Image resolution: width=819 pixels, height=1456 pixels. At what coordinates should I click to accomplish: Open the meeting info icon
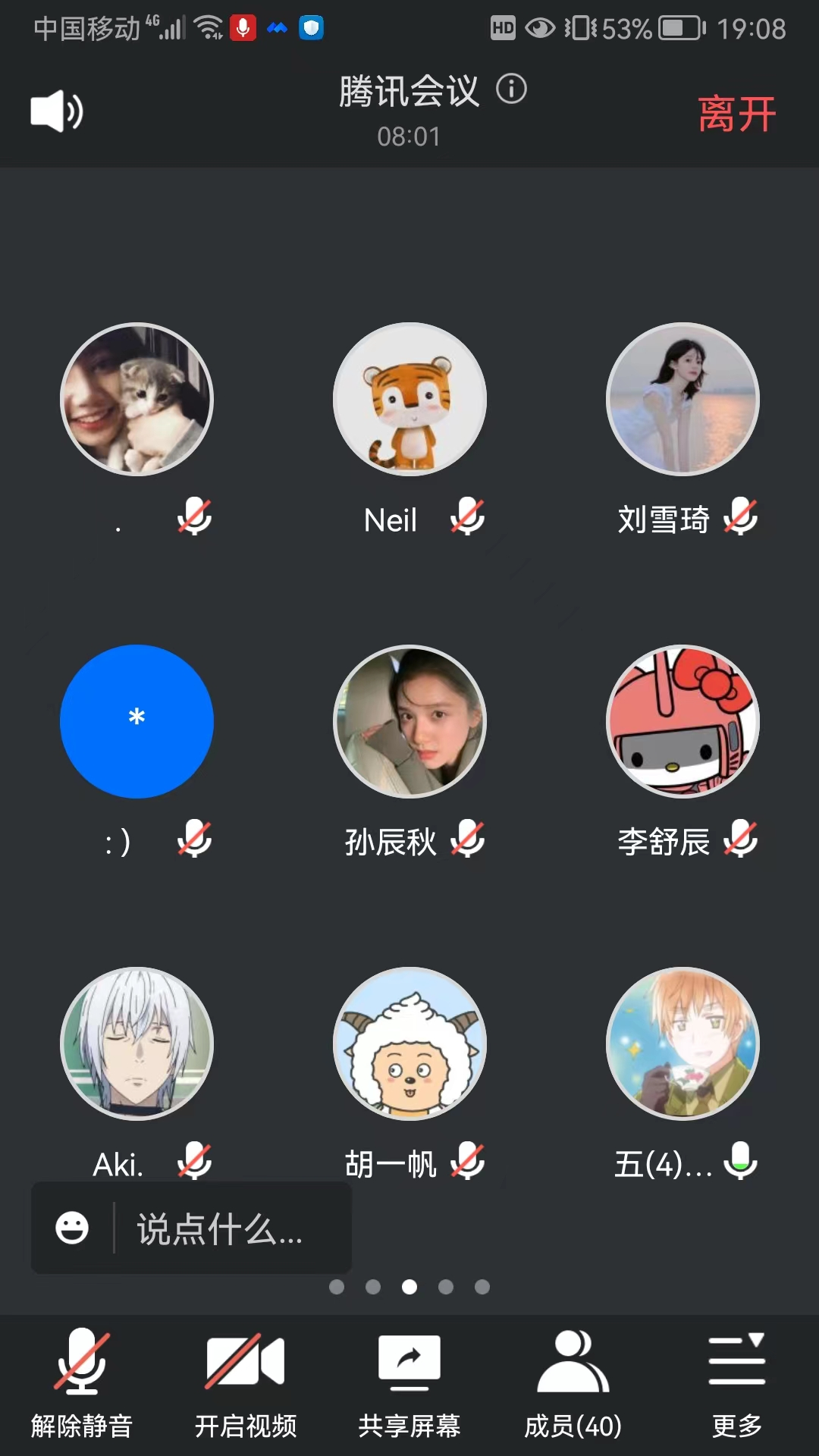pos(511,89)
